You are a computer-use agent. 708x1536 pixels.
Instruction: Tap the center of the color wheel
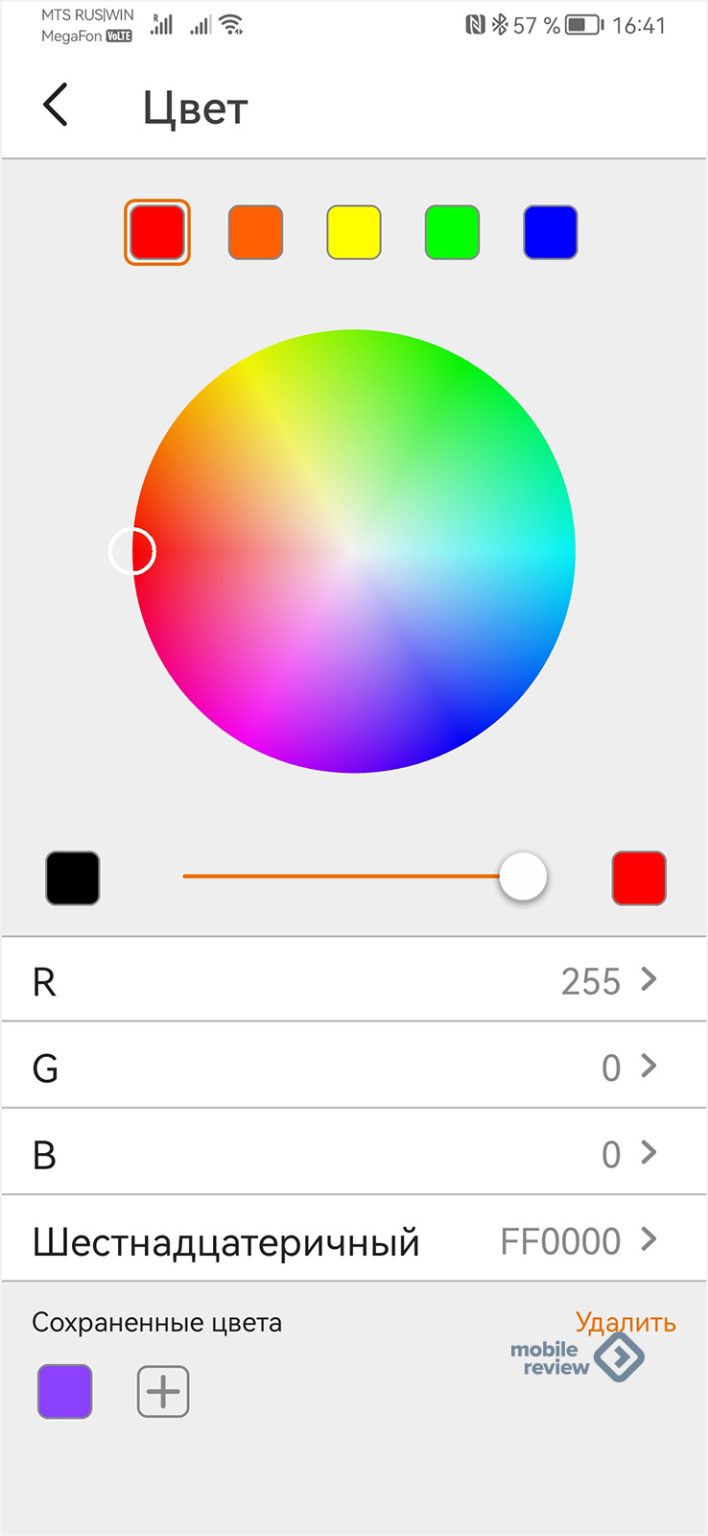click(x=354, y=551)
